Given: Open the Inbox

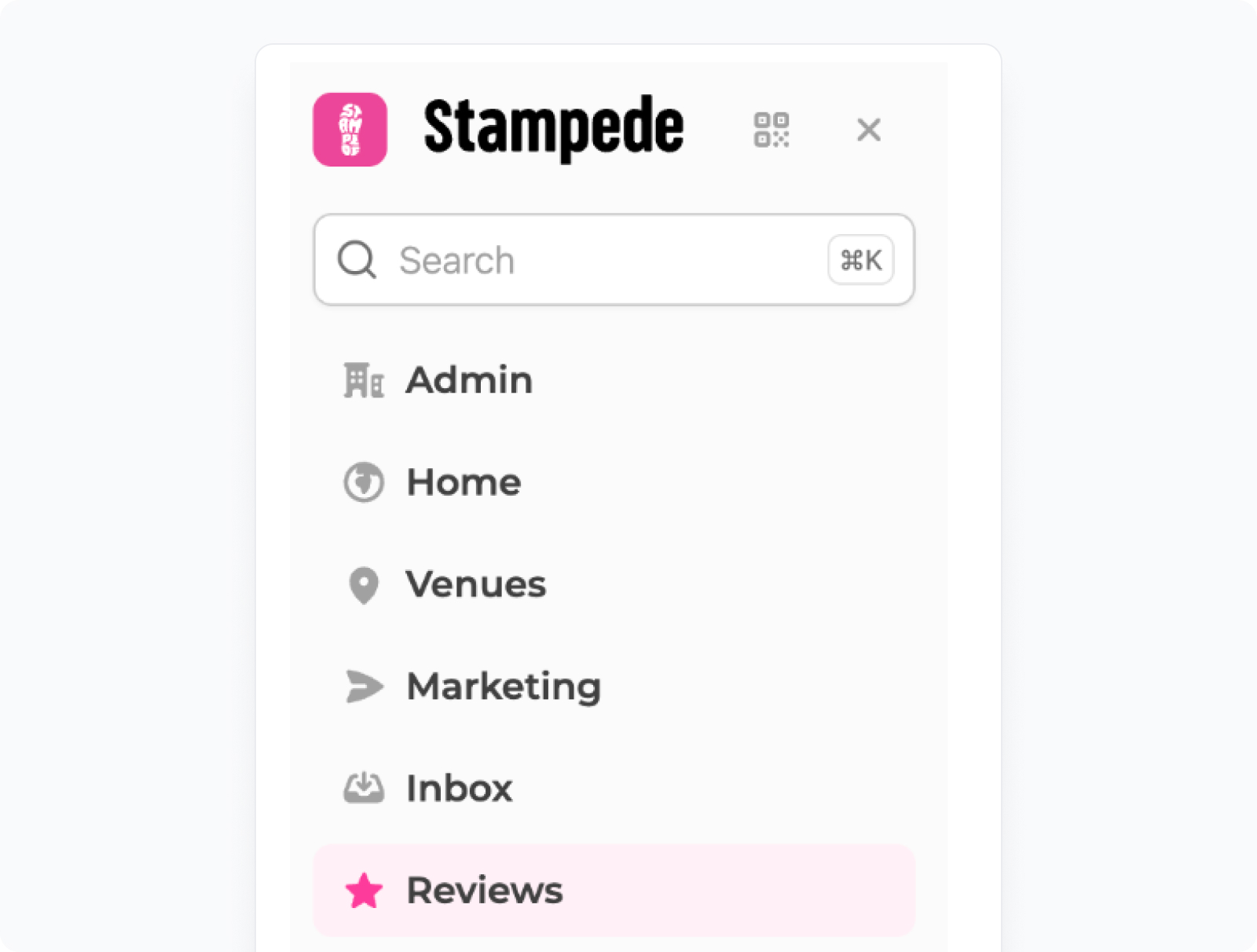Looking at the screenshot, I should 459,789.
